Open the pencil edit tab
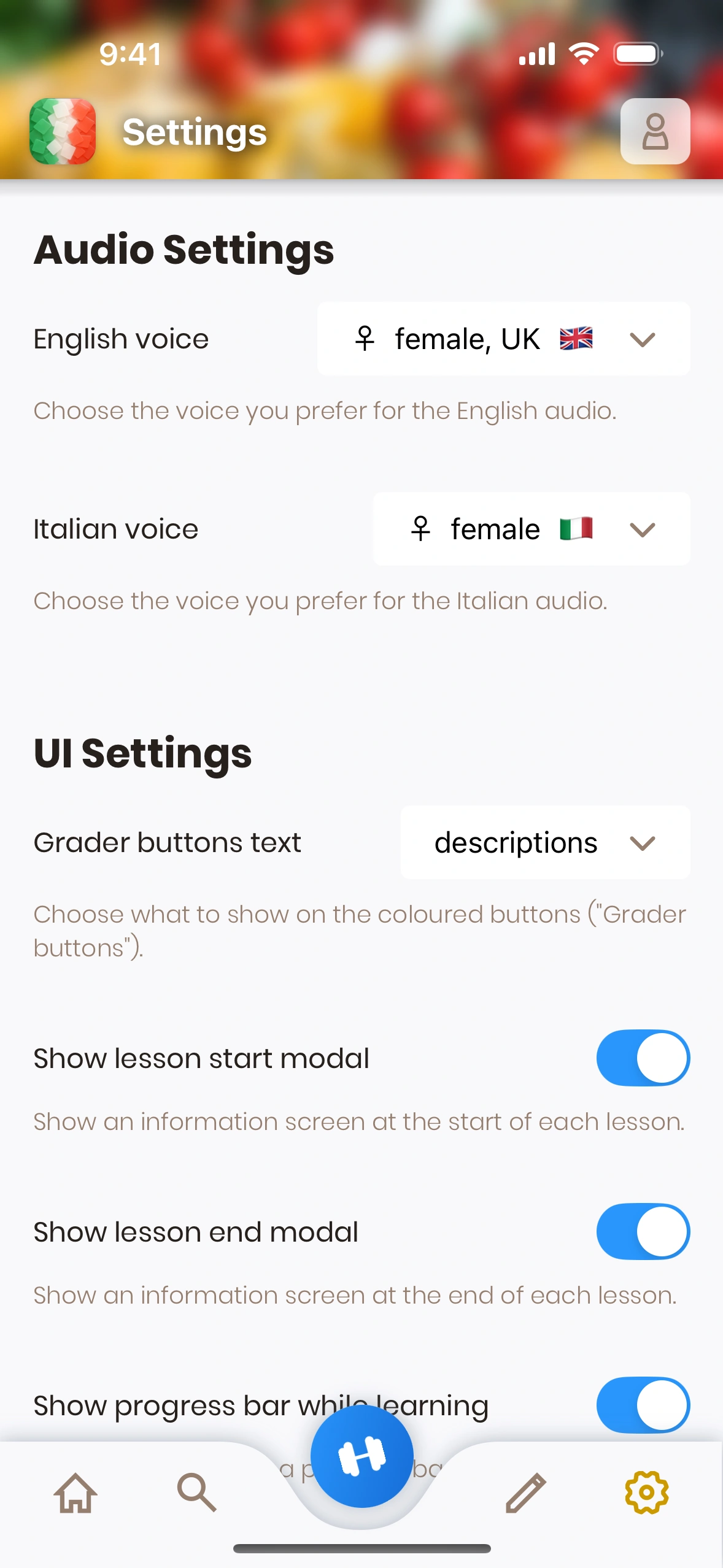The width and height of the screenshot is (723, 1568). tap(525, 1493)
